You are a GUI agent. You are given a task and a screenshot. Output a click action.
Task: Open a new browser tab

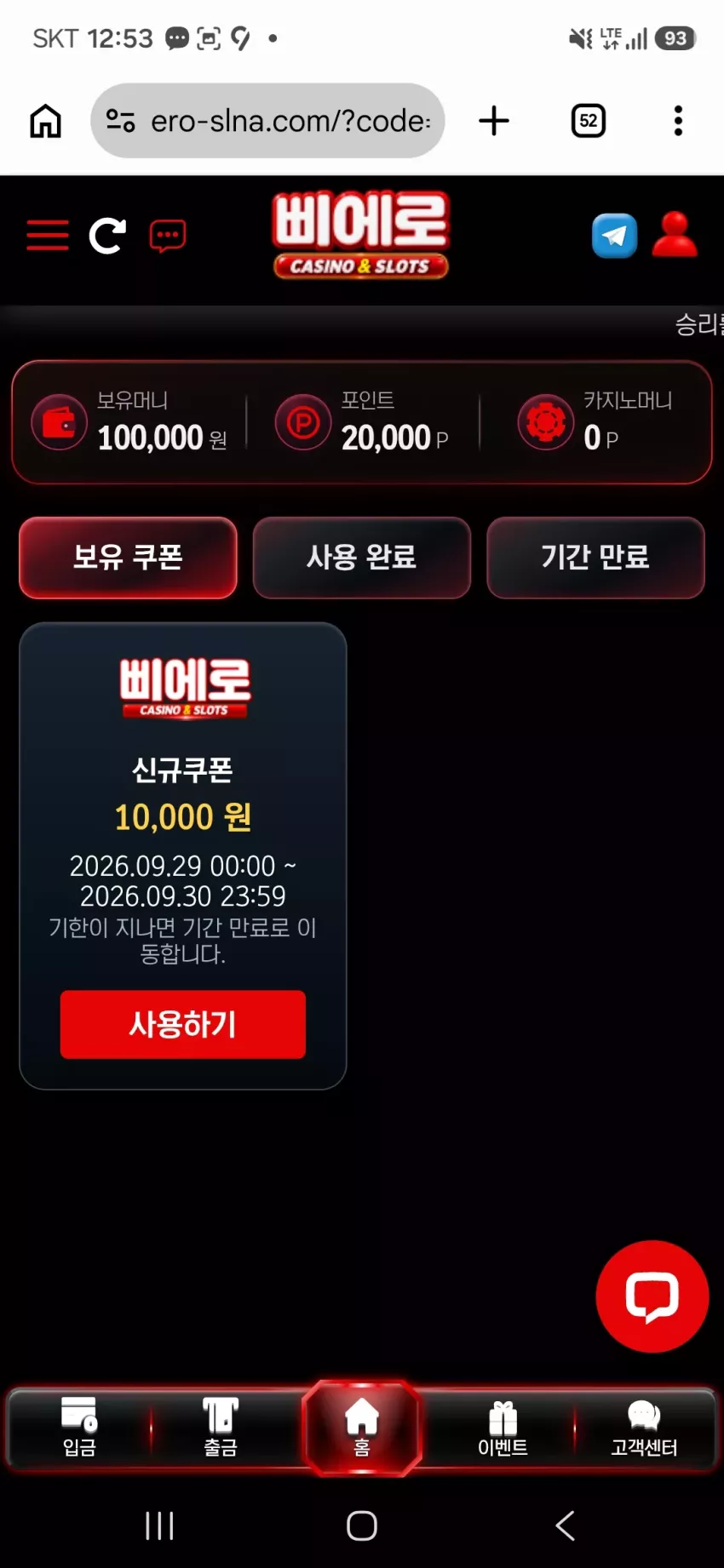click(494, 121)
